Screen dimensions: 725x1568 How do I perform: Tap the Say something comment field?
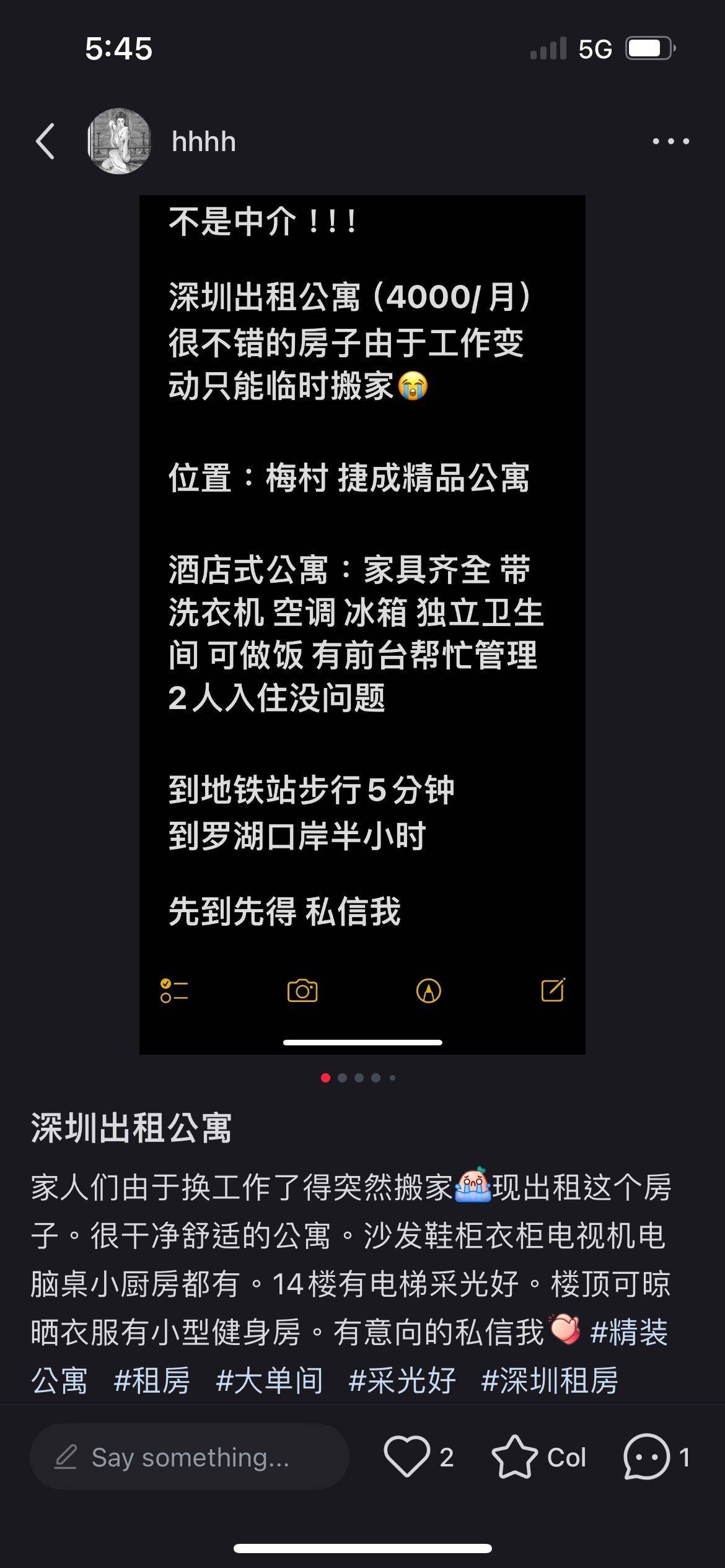189,1457
